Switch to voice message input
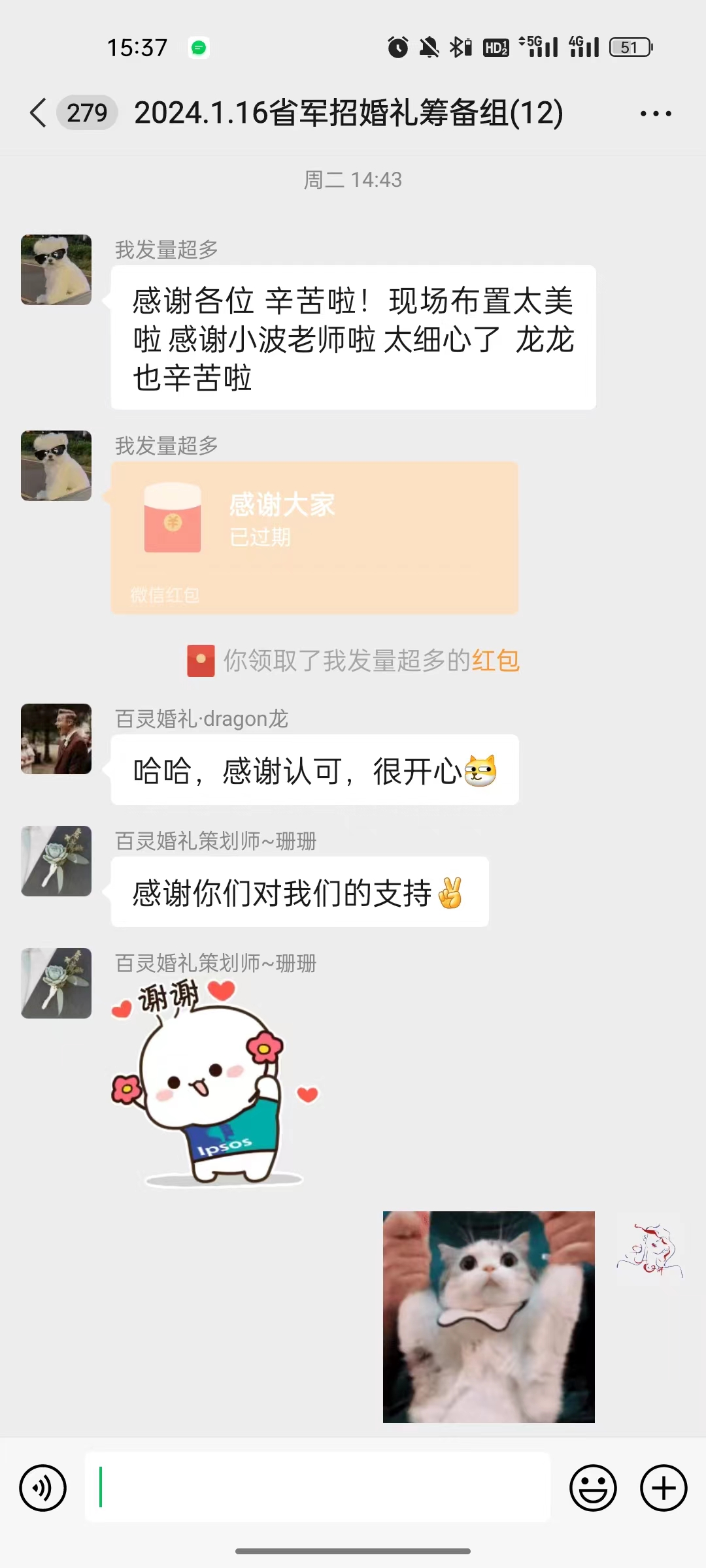Viewport: 706px width, 1568px height. [43, 1488]
